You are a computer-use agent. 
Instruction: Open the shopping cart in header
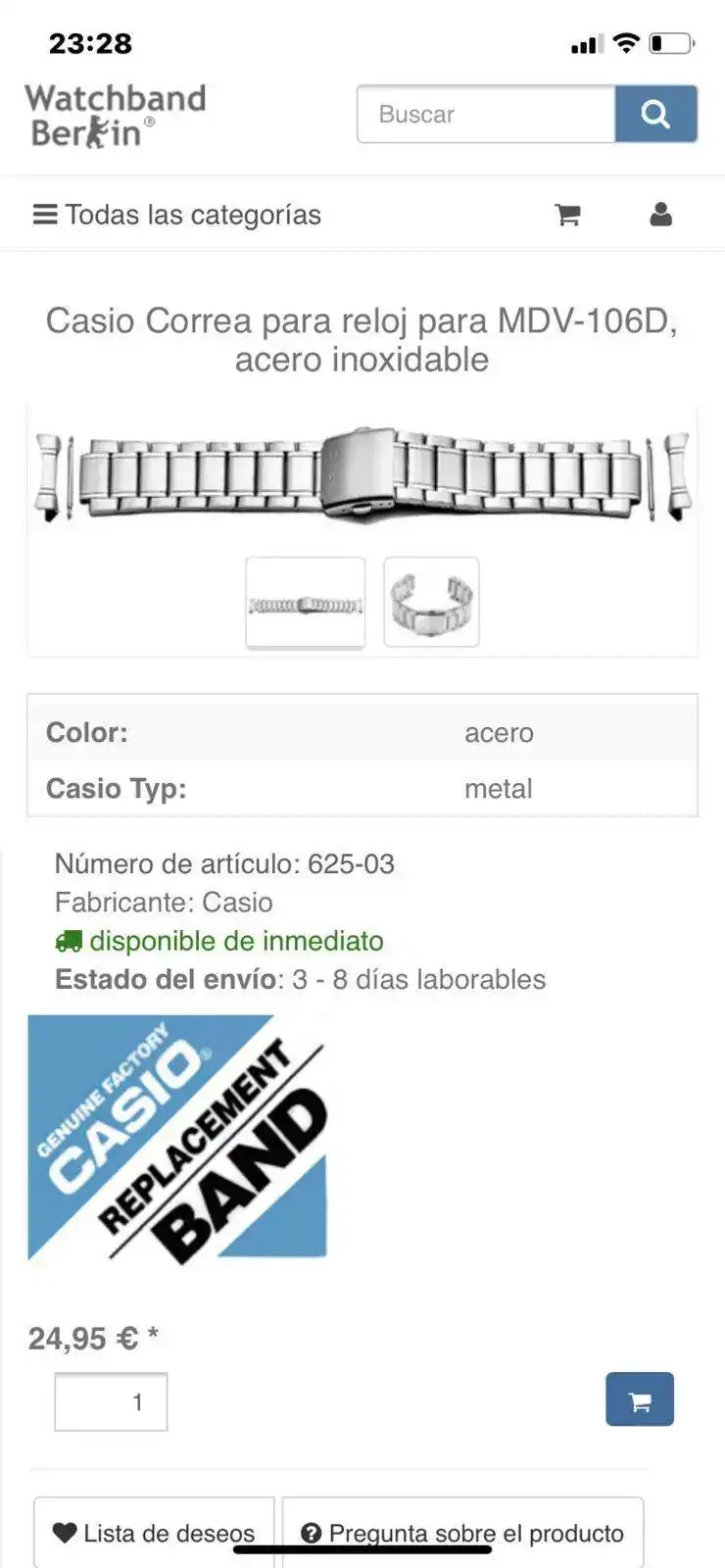point(567,215)
